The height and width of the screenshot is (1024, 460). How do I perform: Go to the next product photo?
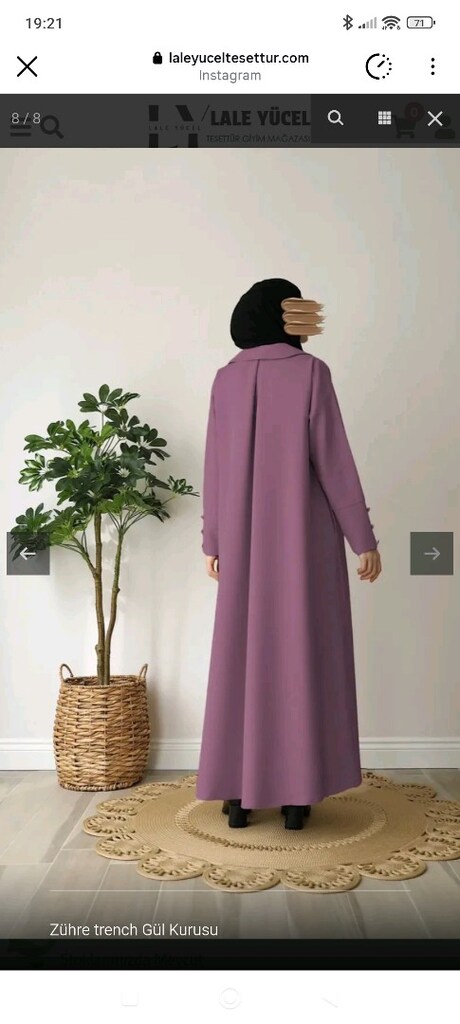pos(432,554)
